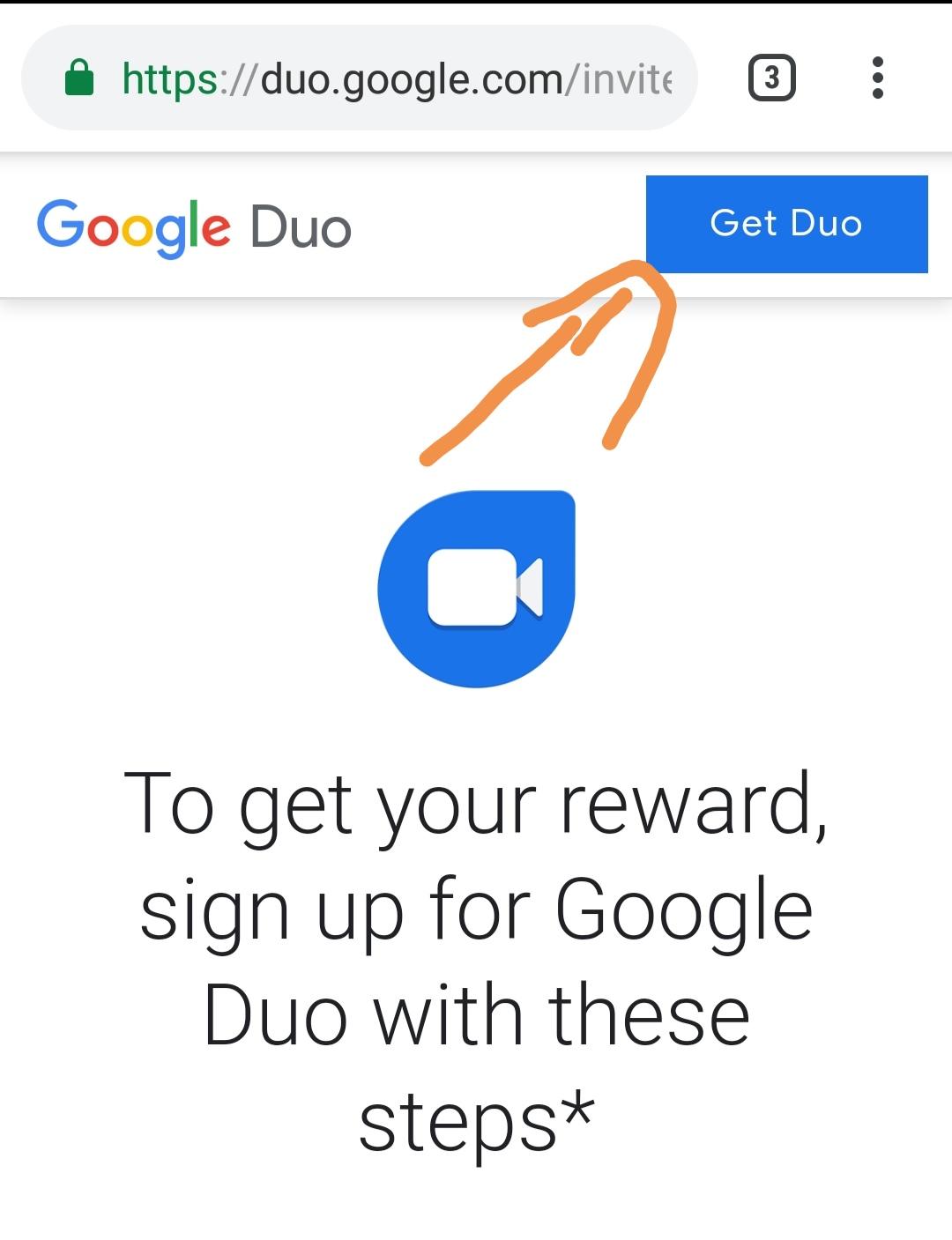View site security lock info
952x1240 pixels.
click(x=80, y=78)
